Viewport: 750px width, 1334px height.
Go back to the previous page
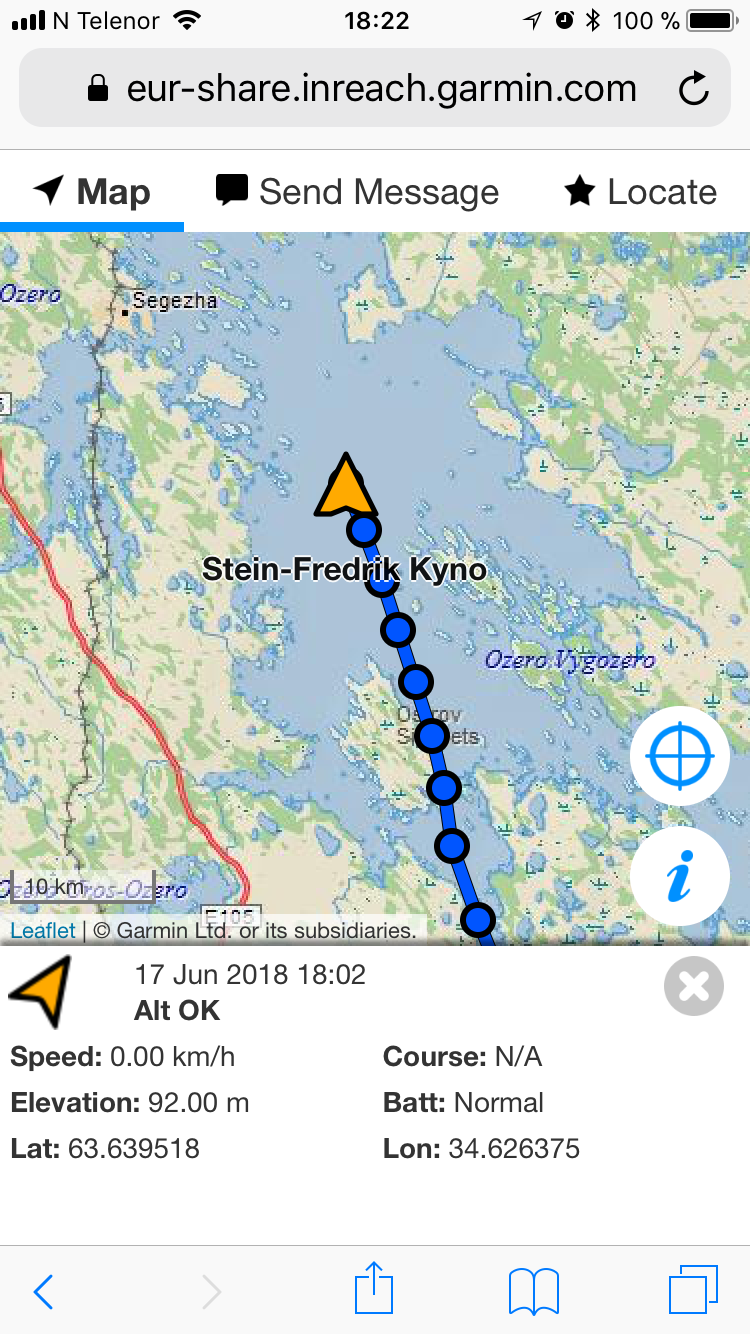(43, 1292)
